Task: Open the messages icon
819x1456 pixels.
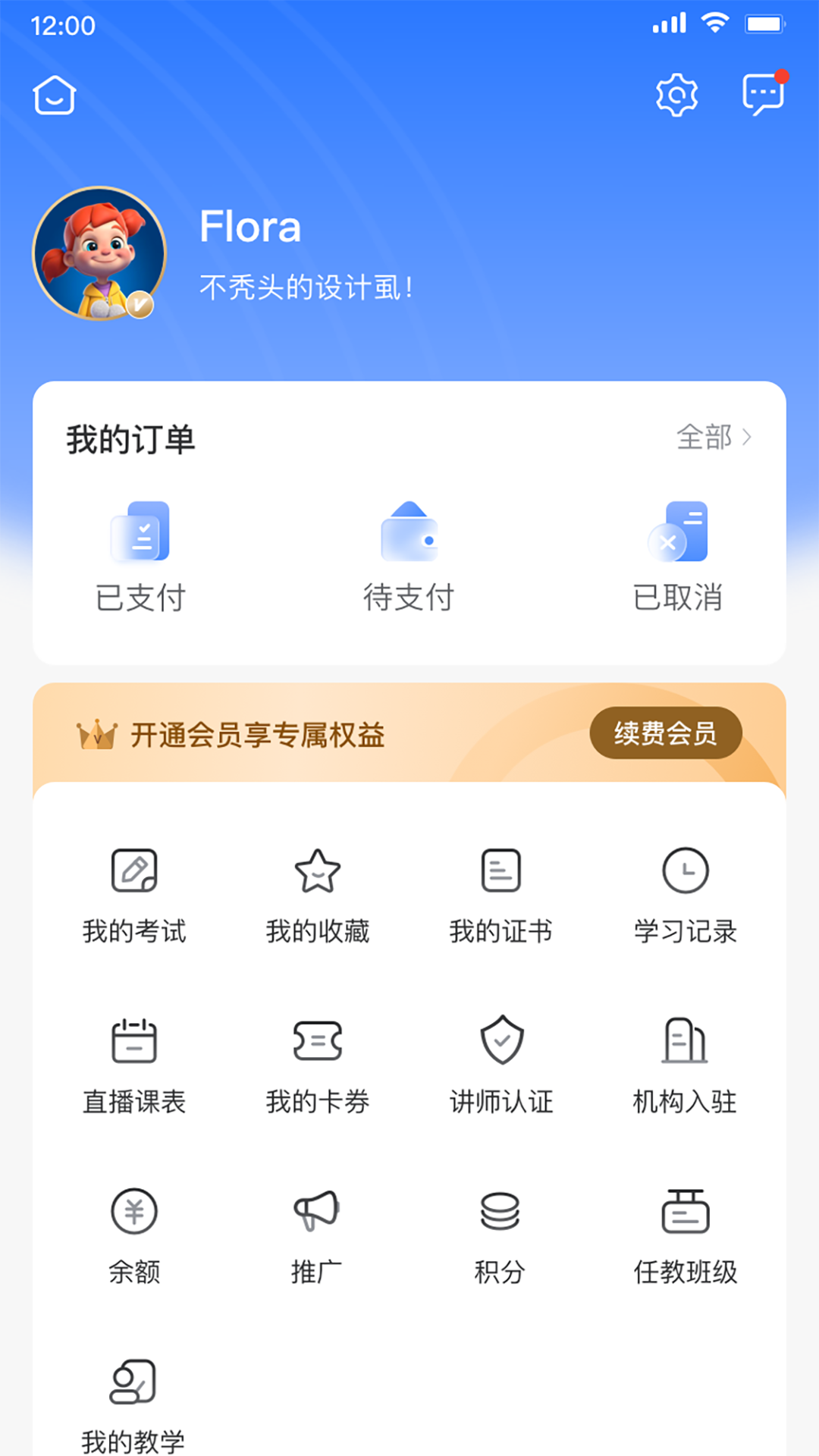Action: click(x=763, y=94)
